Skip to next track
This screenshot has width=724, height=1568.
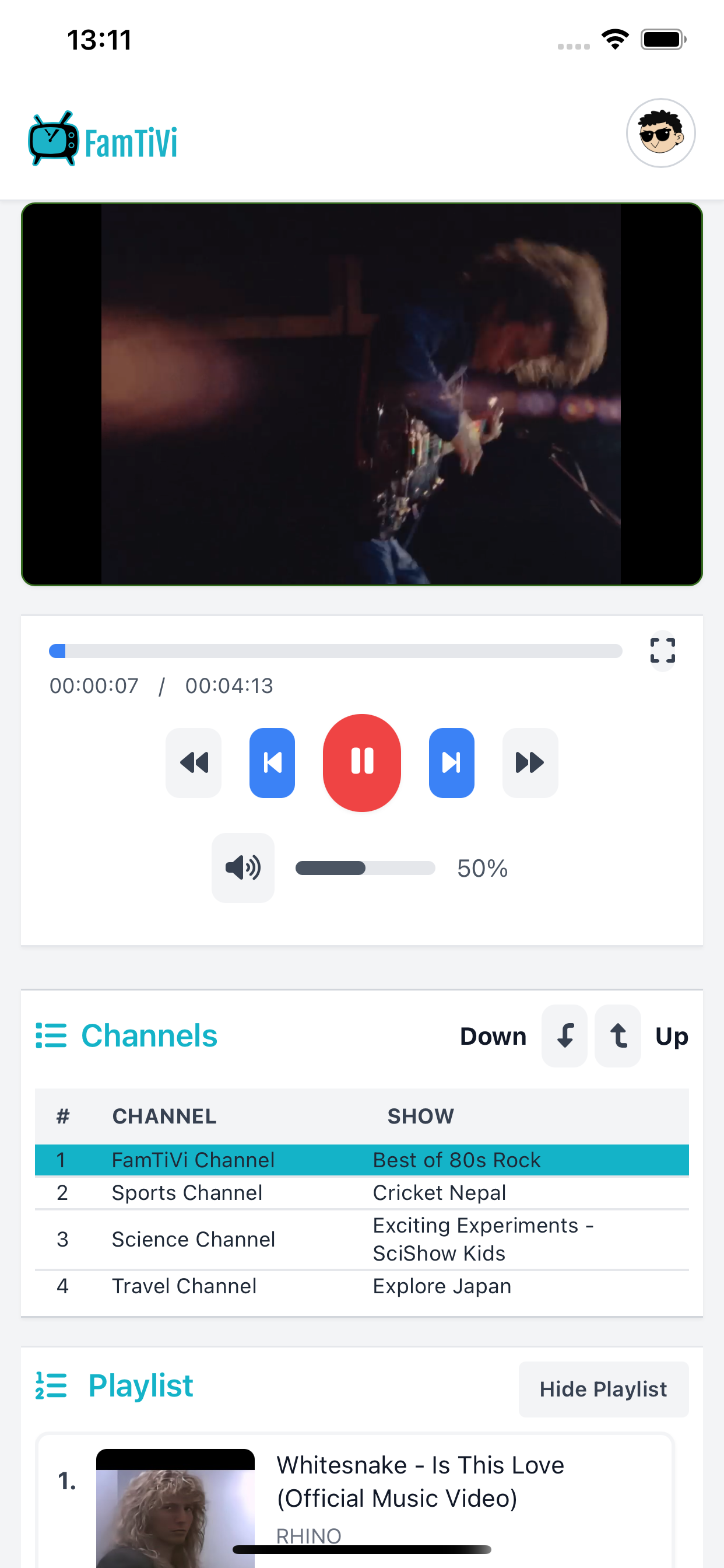(x=451, y=762)
